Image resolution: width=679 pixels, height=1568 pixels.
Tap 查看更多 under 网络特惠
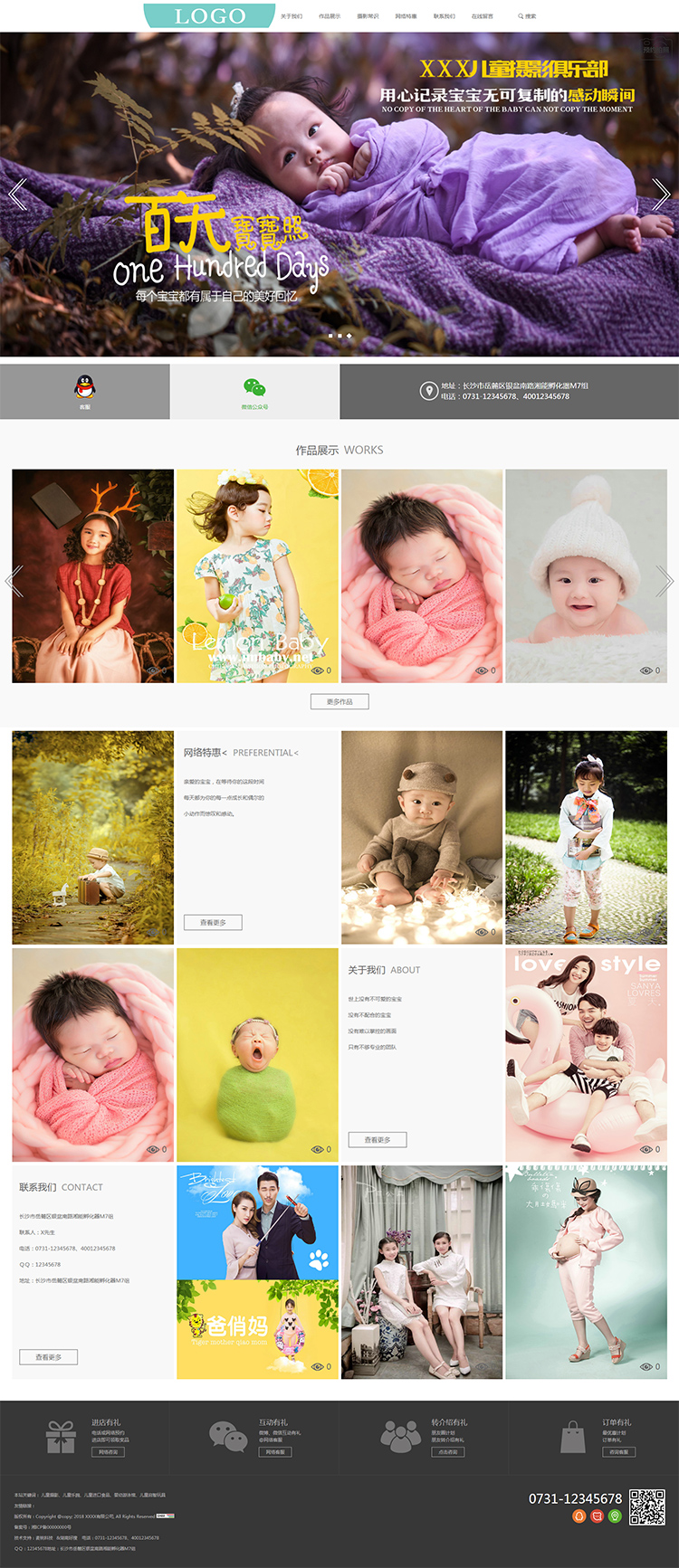[x=213, y=922]
